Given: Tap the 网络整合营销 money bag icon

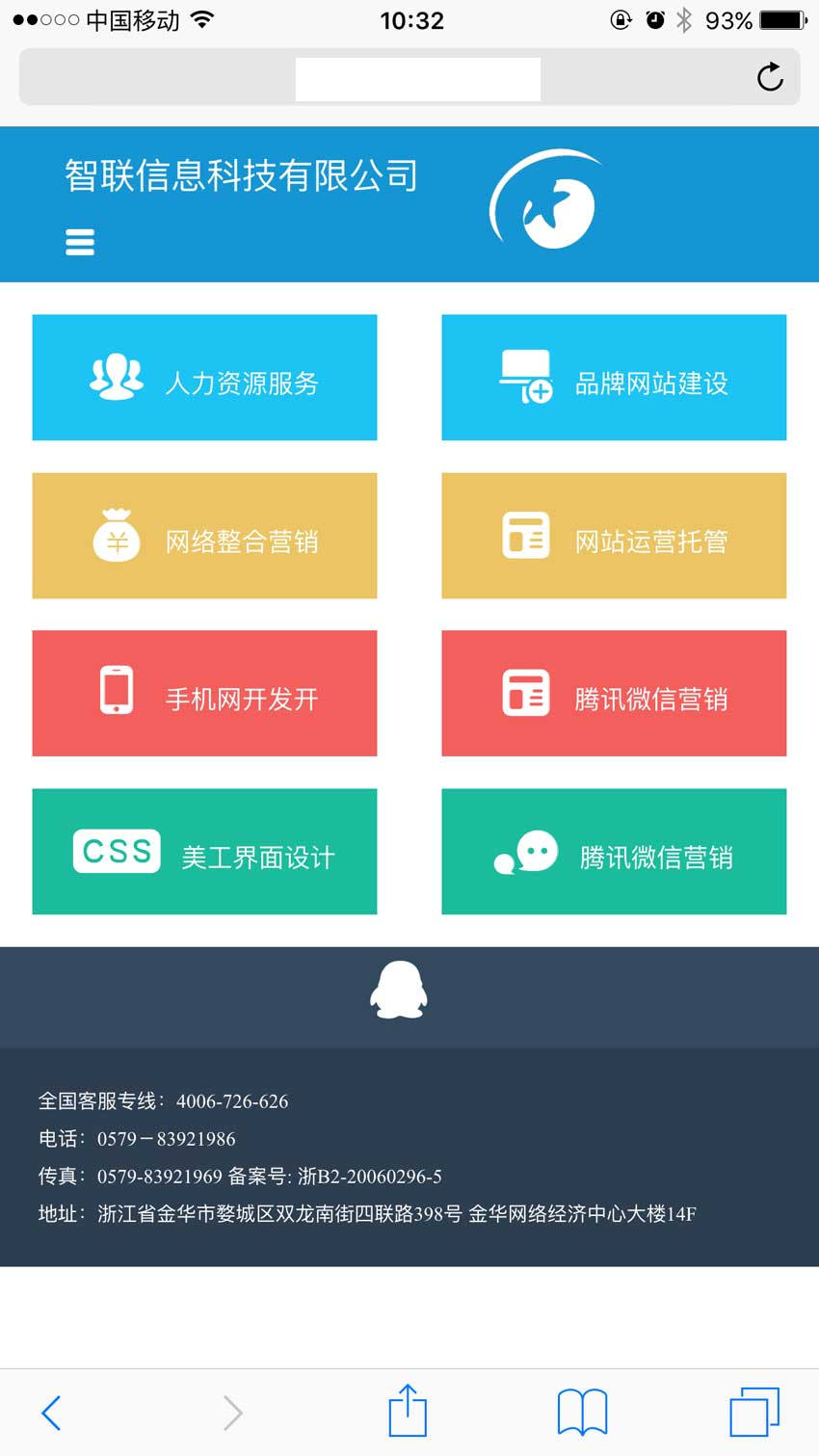Looking at the screenshot, I should coord(116,535).
